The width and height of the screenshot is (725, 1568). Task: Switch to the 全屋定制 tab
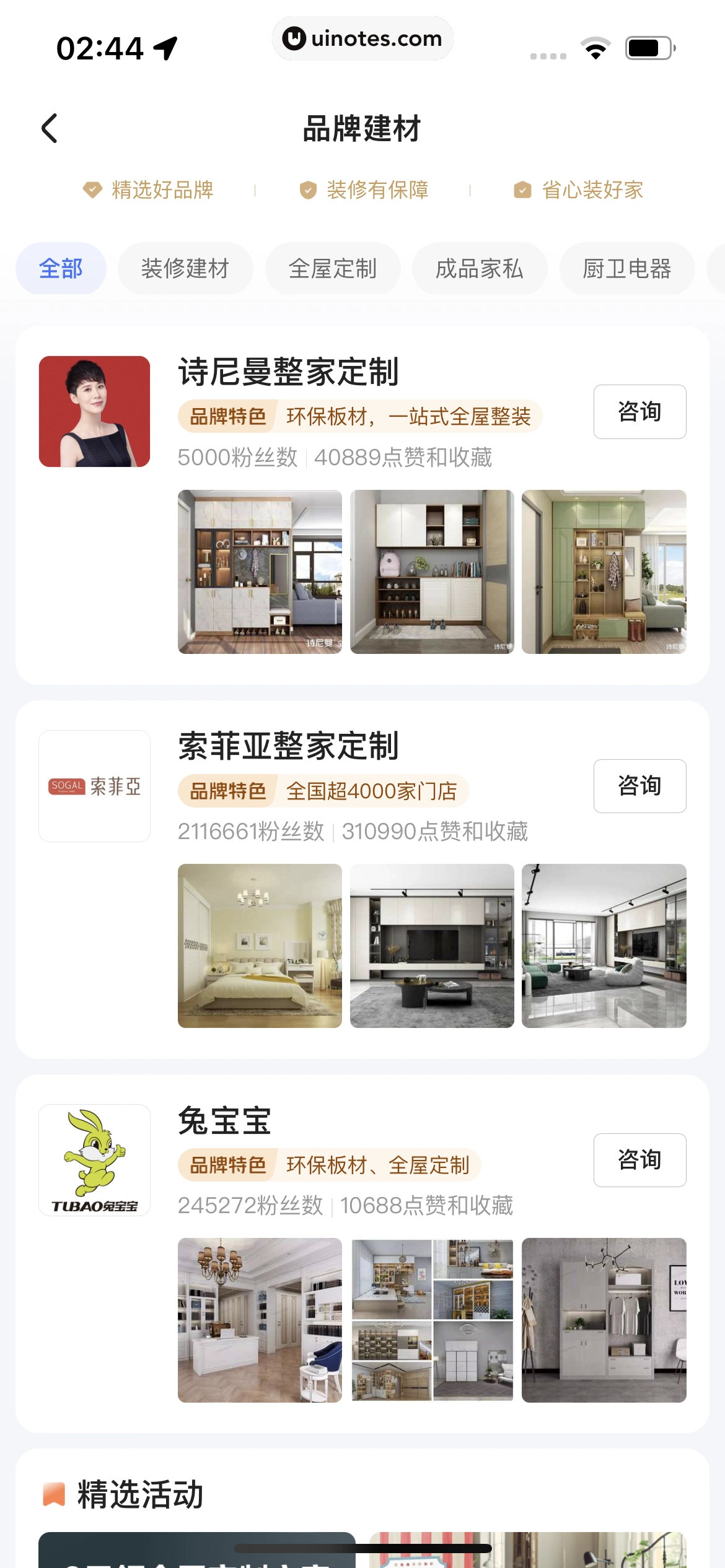coord(333,268)
